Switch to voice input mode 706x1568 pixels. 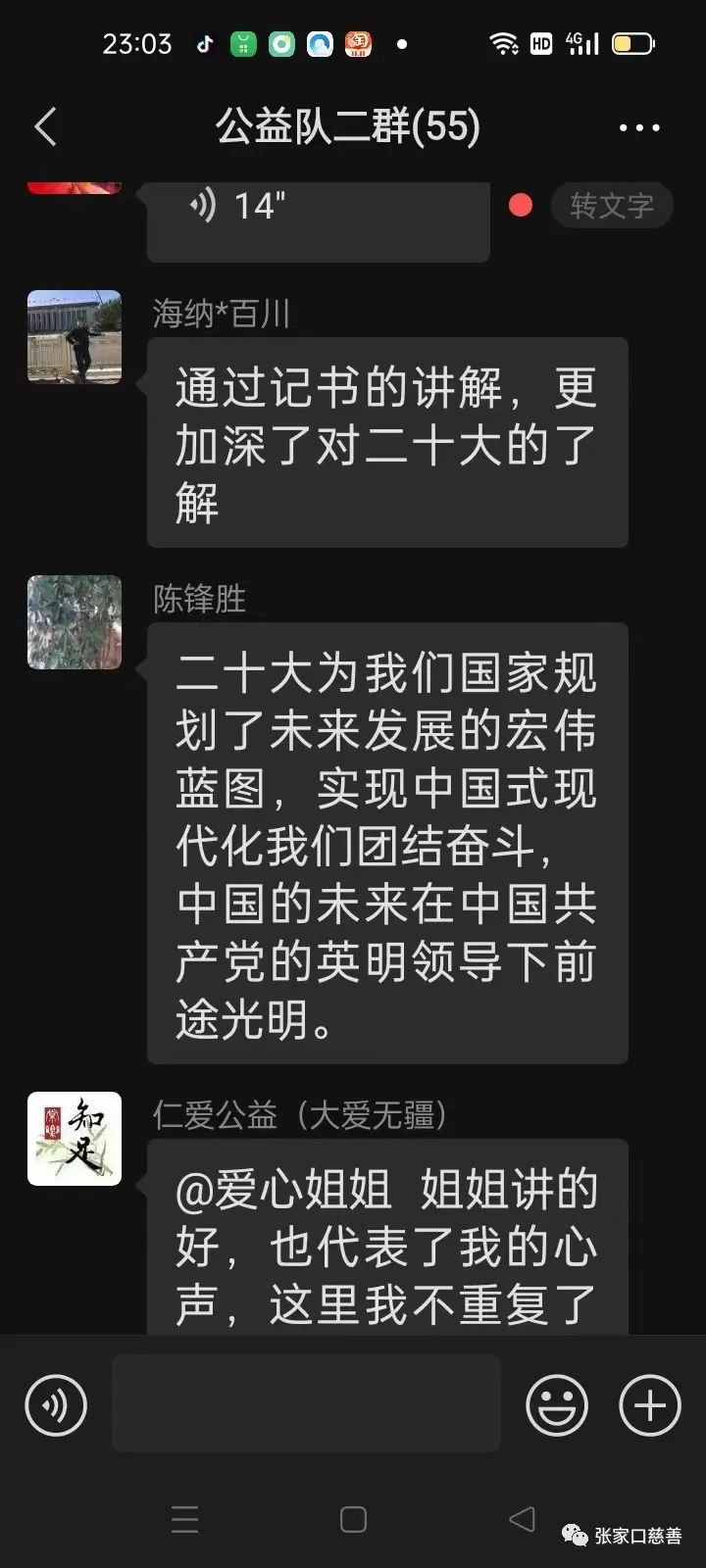point(56,1405)
